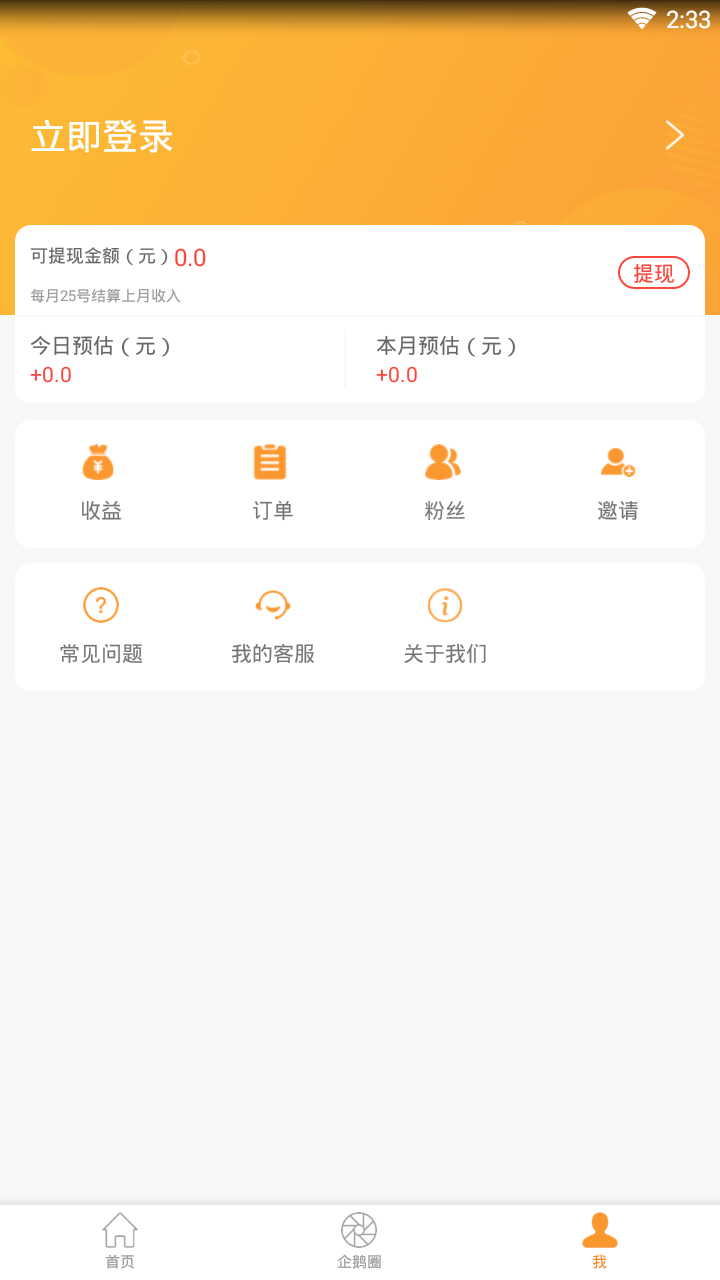Tap the 我 profile person icon
Screen dimensions: 720x1280
(x=599, y=1229)
